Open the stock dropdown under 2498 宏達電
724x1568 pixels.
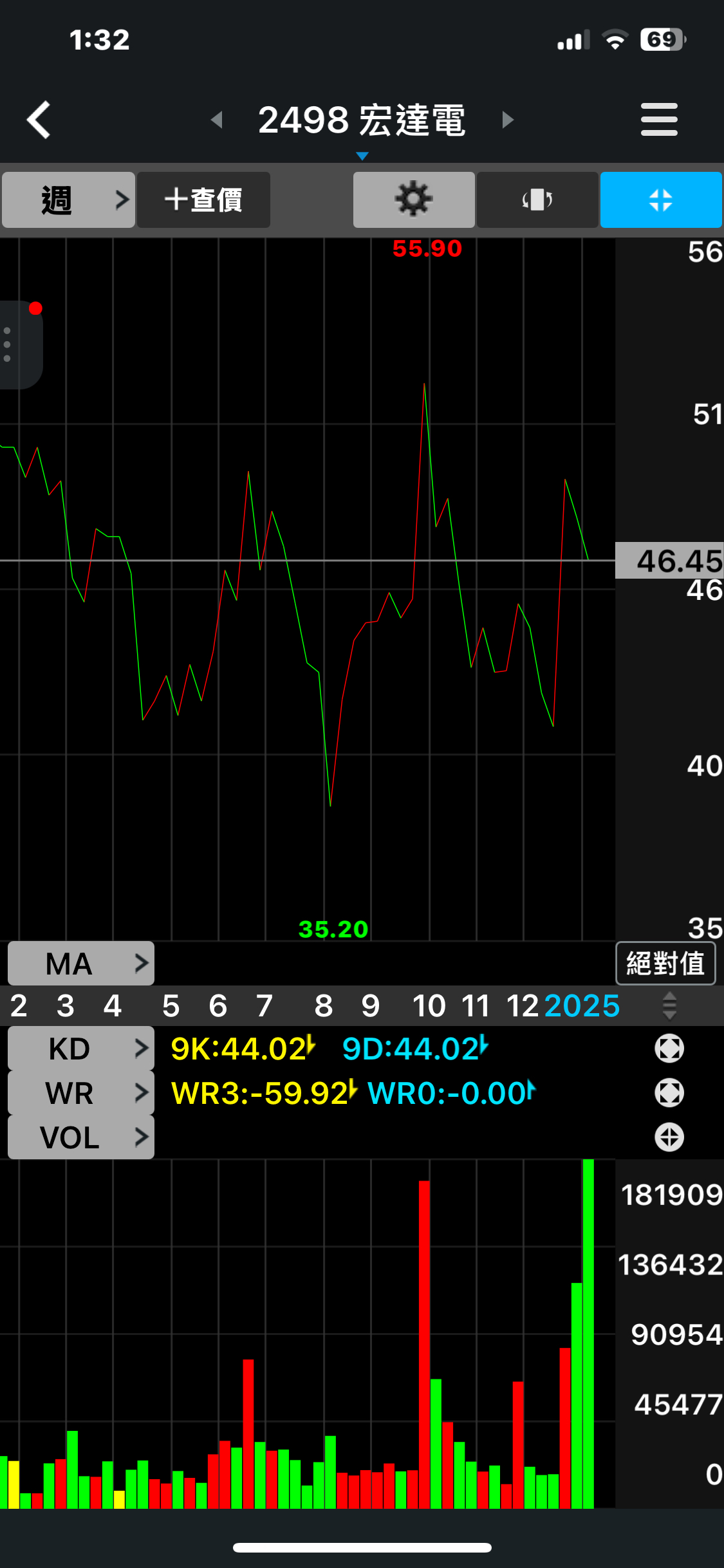tap(362, 156)
